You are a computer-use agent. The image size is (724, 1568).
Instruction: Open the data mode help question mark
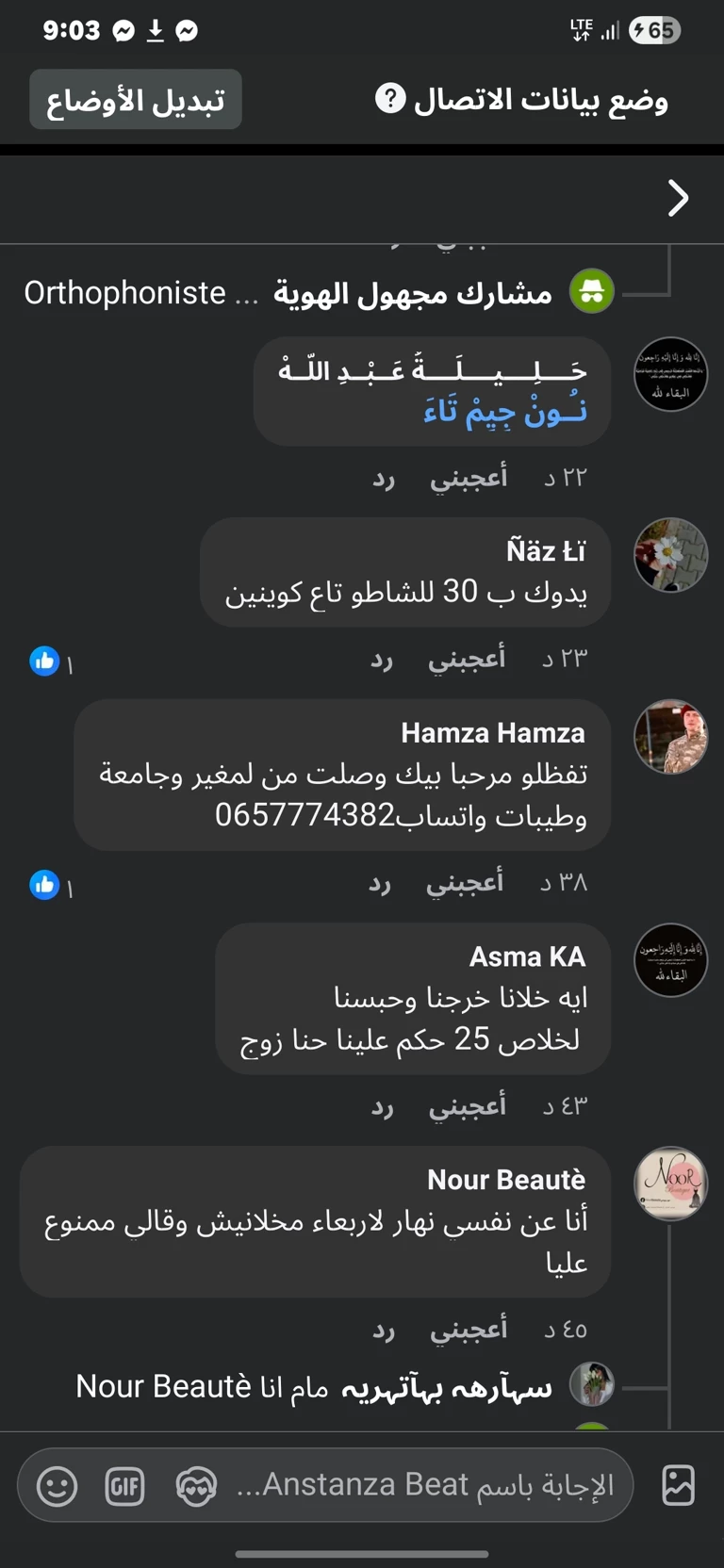click(389, 98)
